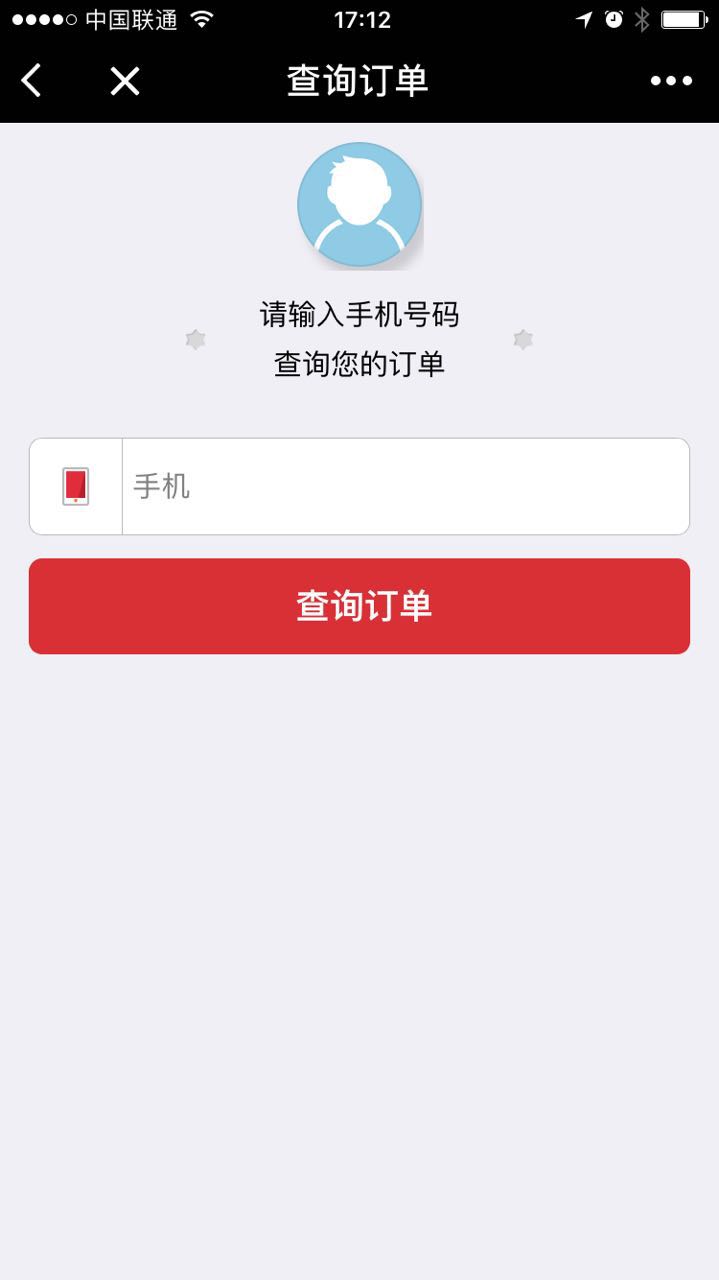719x1280 pixels.
Task: Focus the 手机 phone number field
Action: click(x=404, y=487)
